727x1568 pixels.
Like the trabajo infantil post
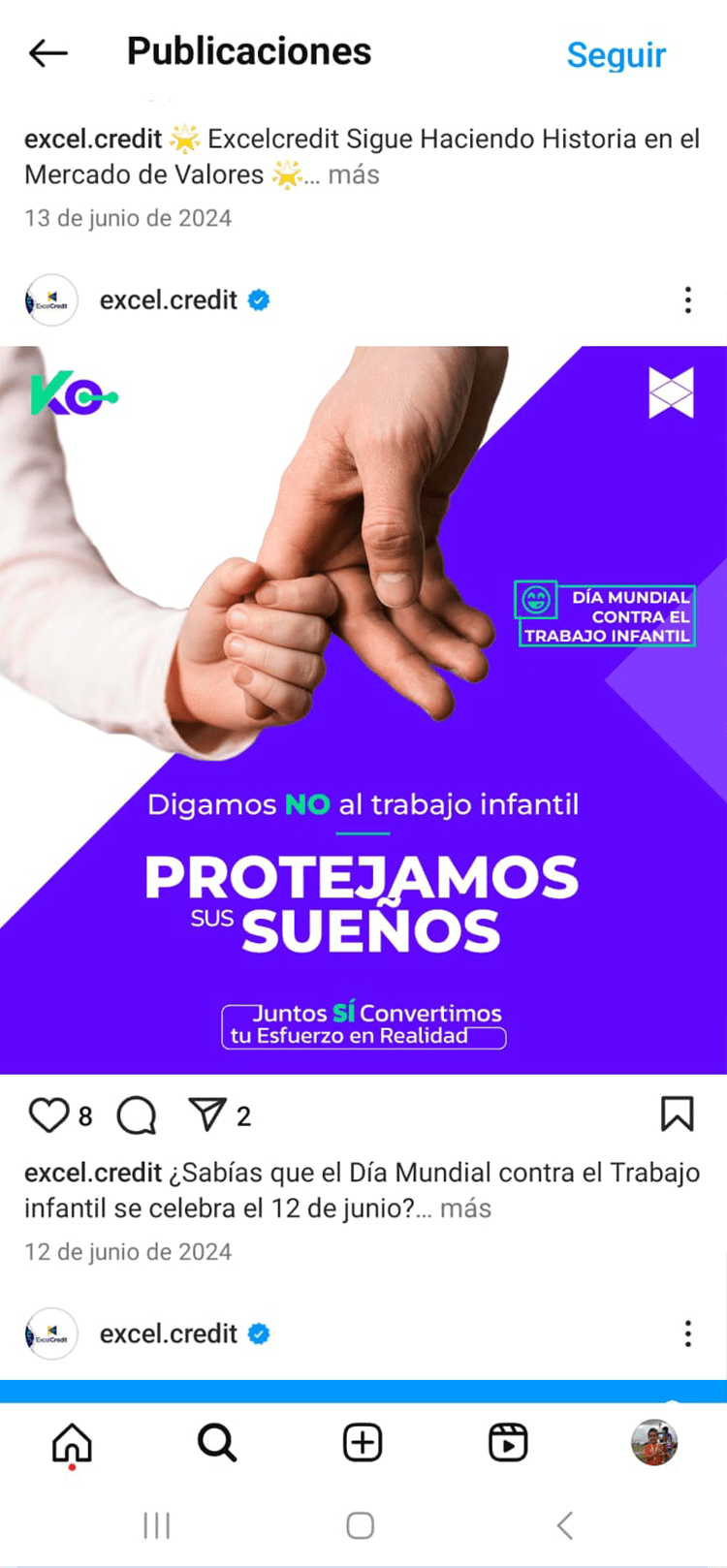(47, 1115)
